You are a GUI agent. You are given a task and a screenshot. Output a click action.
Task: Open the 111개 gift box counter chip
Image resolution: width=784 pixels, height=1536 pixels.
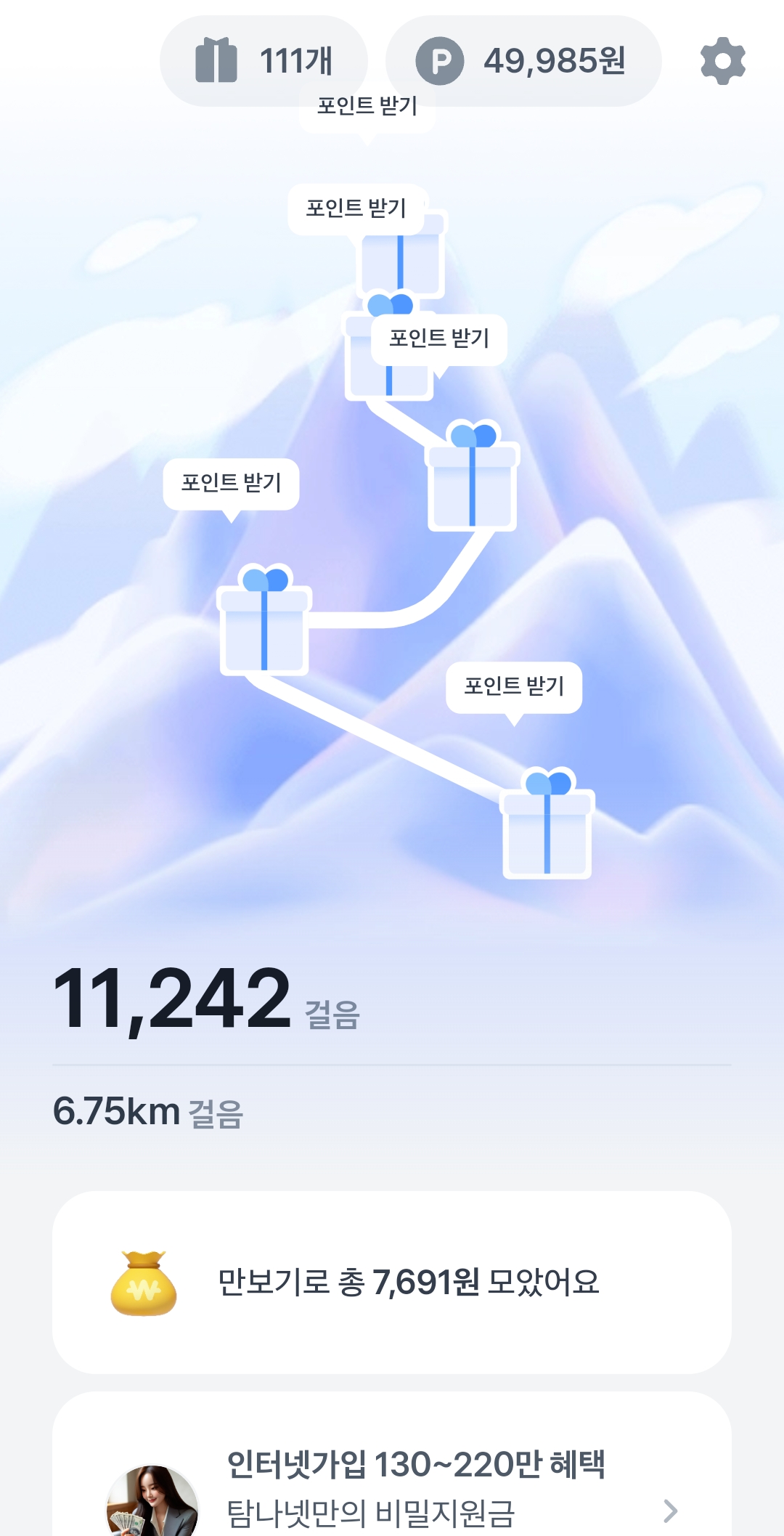pyautogui.click(x=264, y=61)
